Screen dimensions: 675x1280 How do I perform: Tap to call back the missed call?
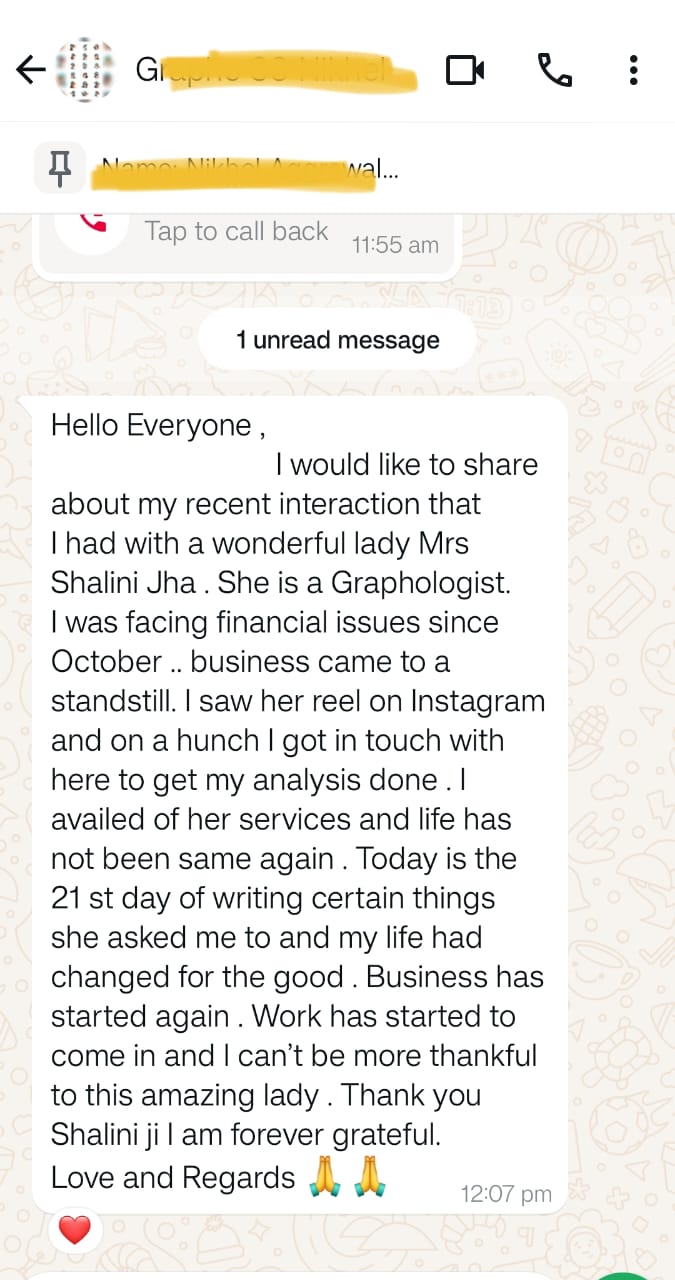(236, 231)
